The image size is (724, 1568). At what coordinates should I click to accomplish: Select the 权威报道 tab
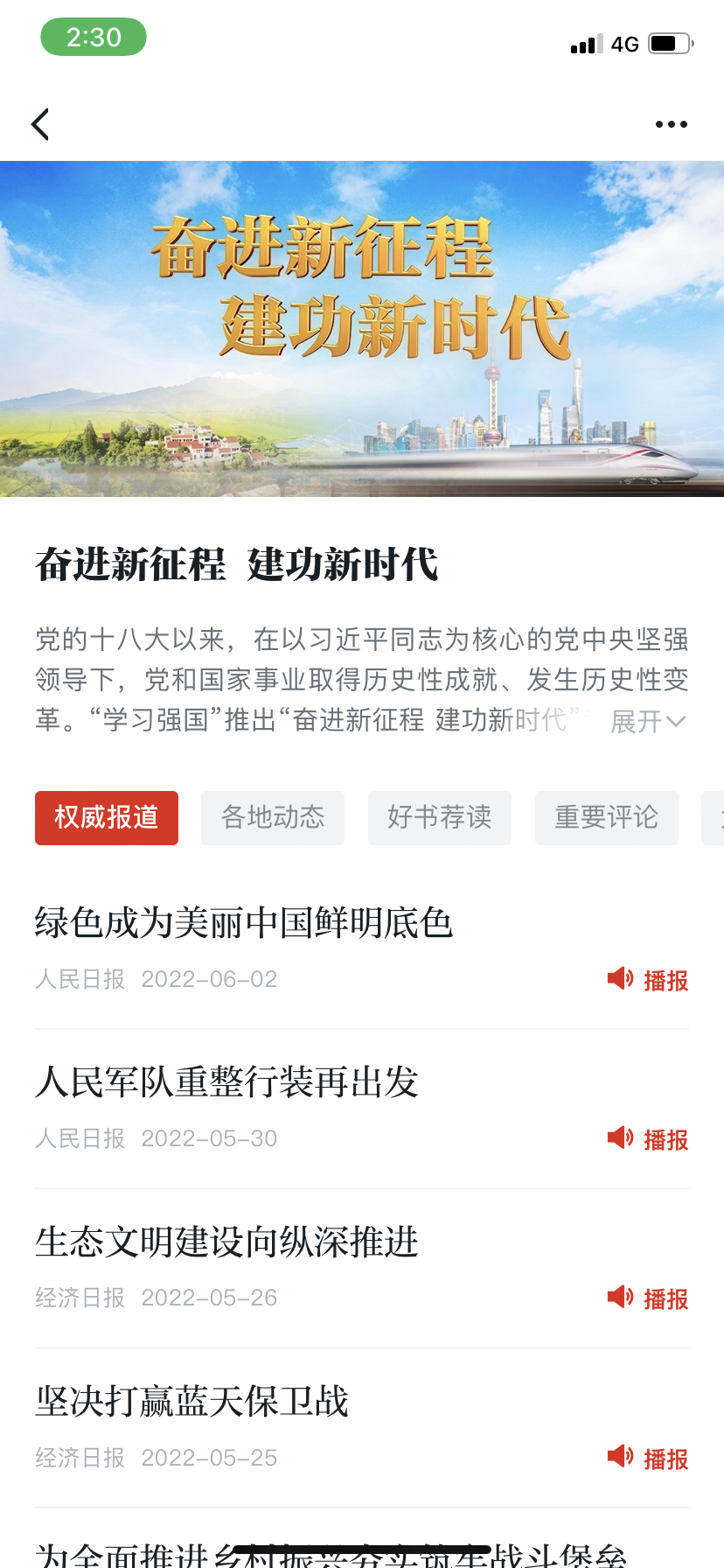point(107,817)
